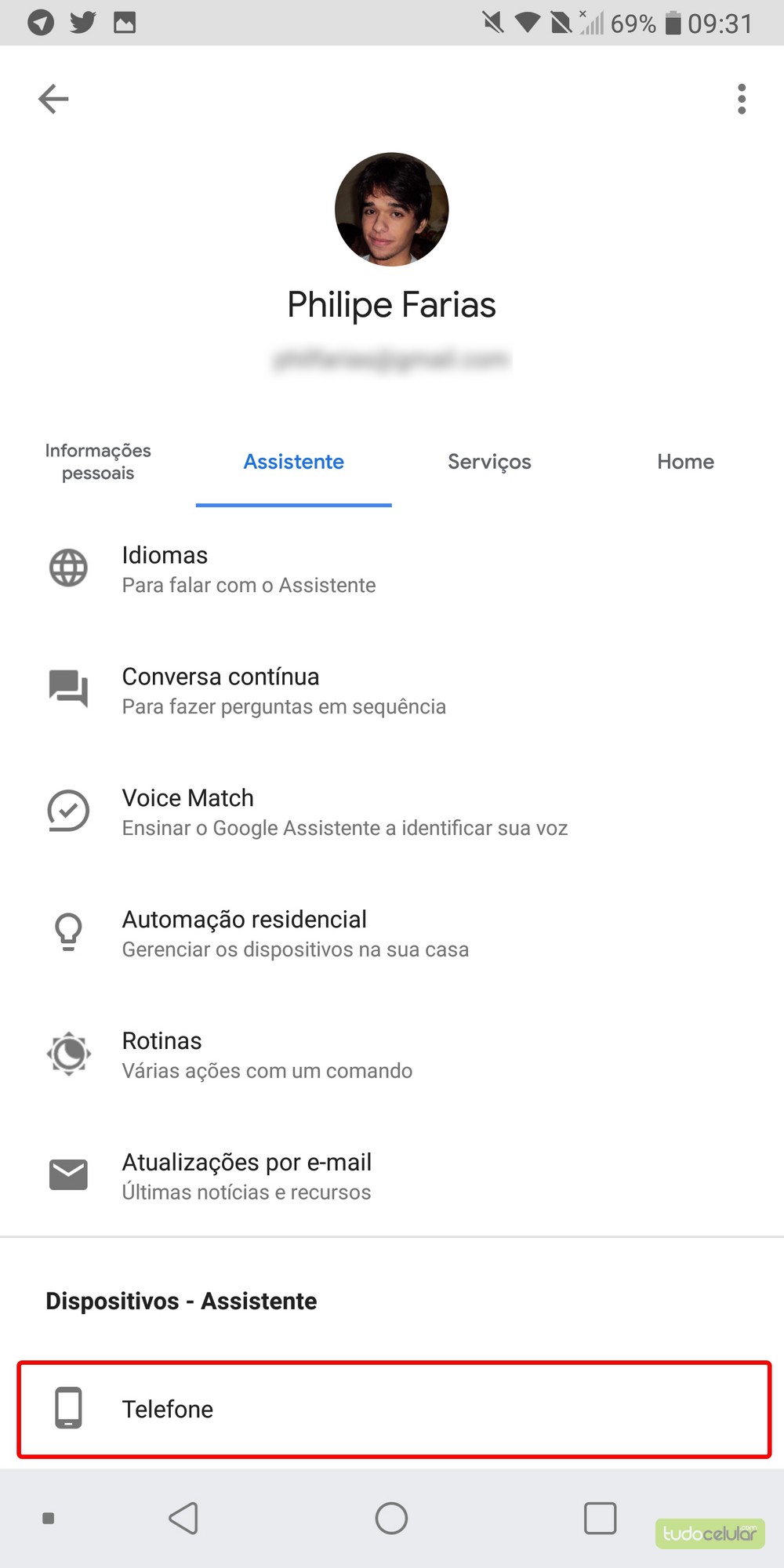
Task: Select the Assistente tab
Action: tap(293, 462)
